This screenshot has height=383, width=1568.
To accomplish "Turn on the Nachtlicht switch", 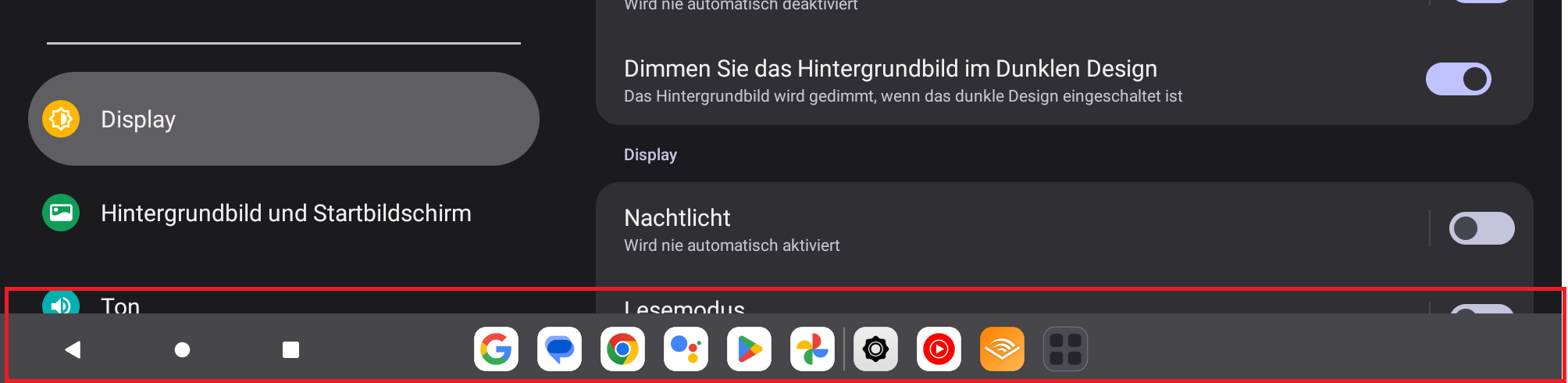I will point(1481,228).
